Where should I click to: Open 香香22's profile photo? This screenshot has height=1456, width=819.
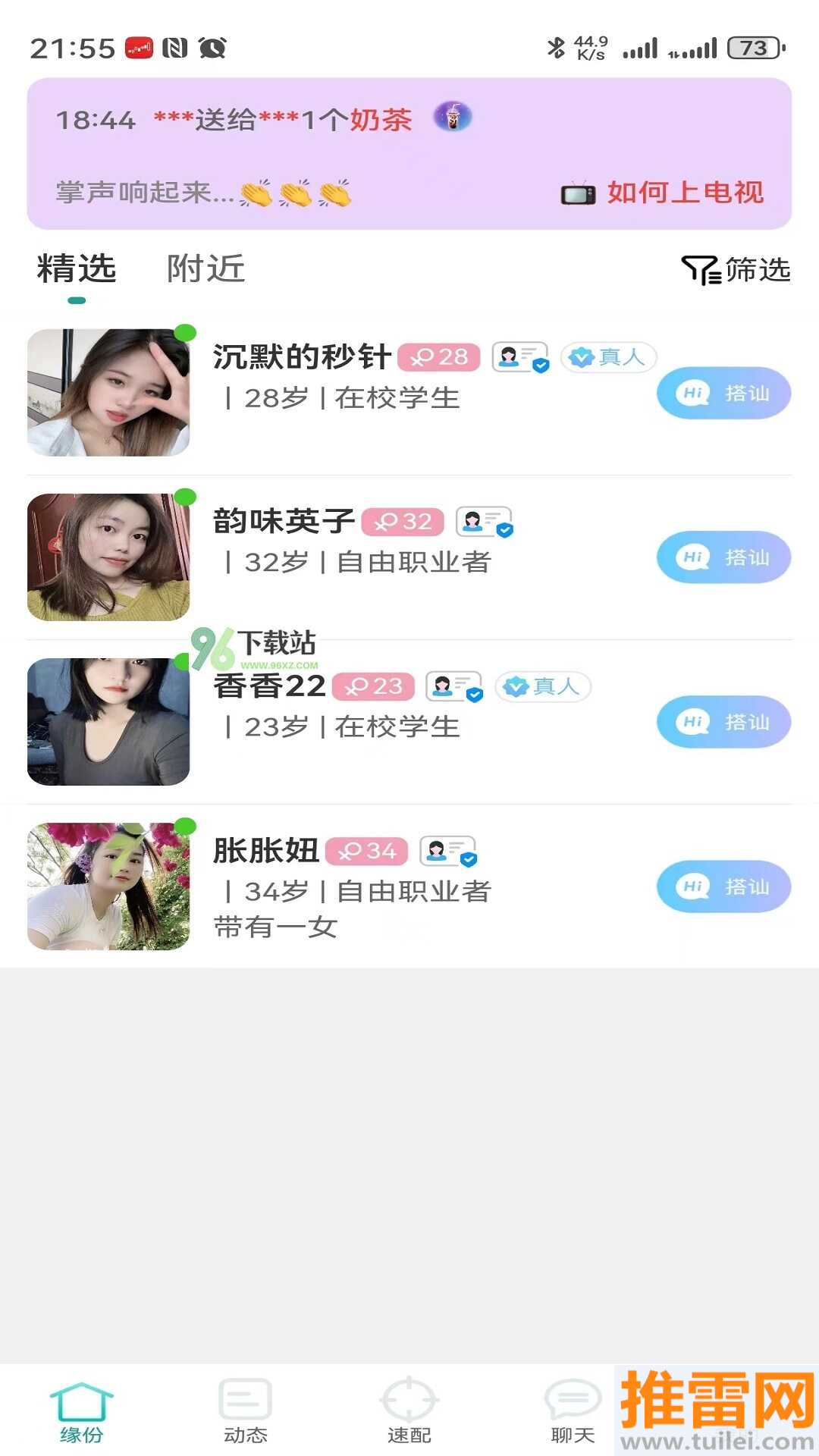[108, 722]
